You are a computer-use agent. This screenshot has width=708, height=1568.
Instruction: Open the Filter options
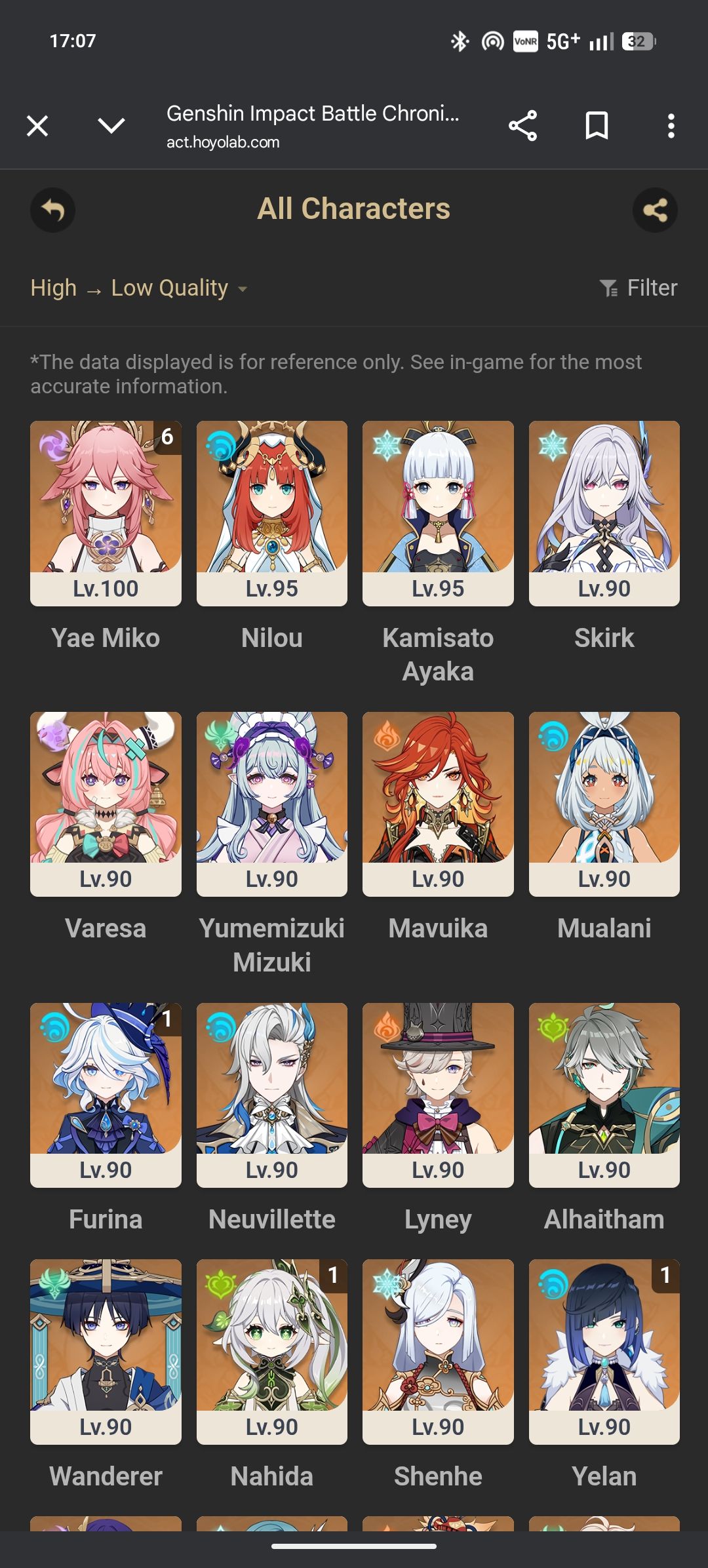pos(639,288)
